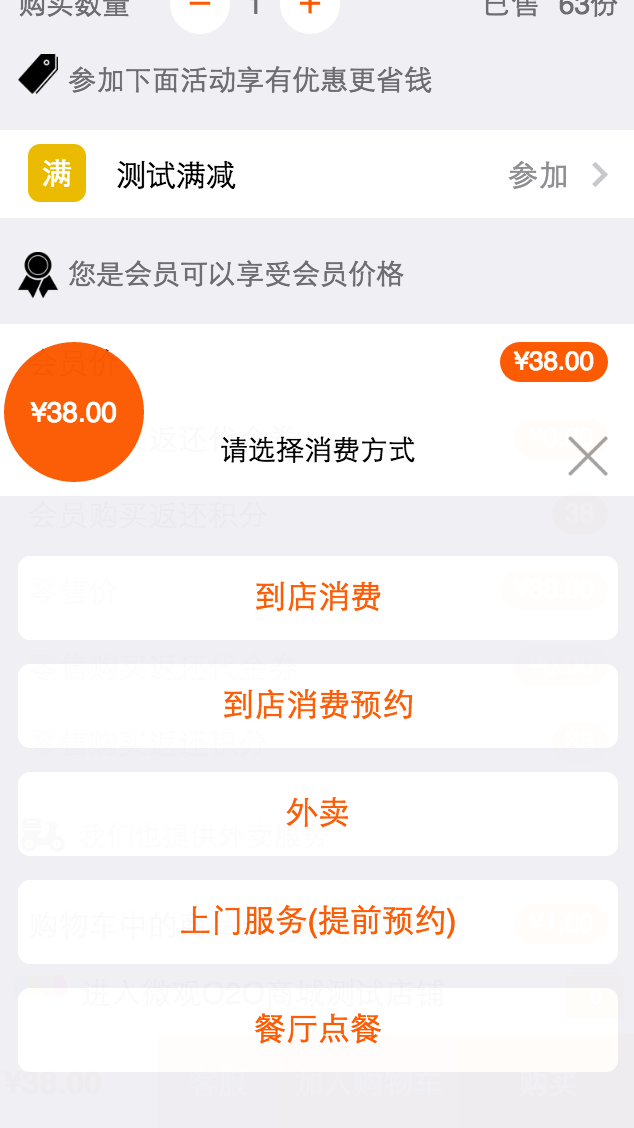Pick the 外卖 delivery option
The width and height of the screenshot is (634, 1128).
[317, 814]
